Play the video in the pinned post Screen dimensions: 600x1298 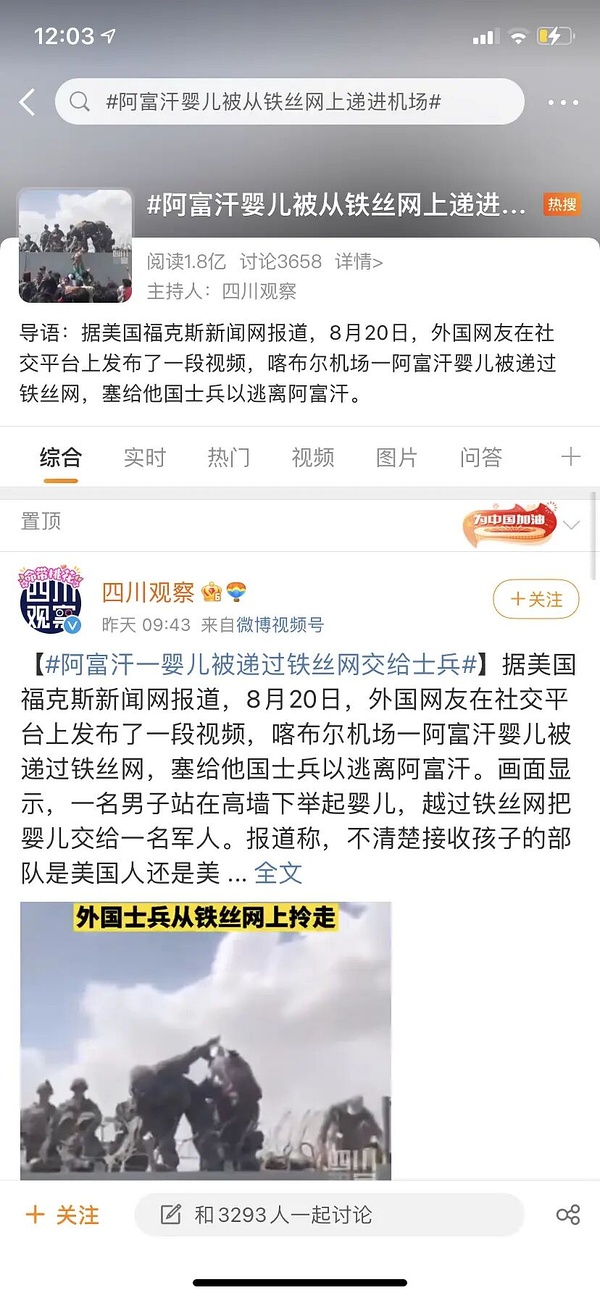205,1040
